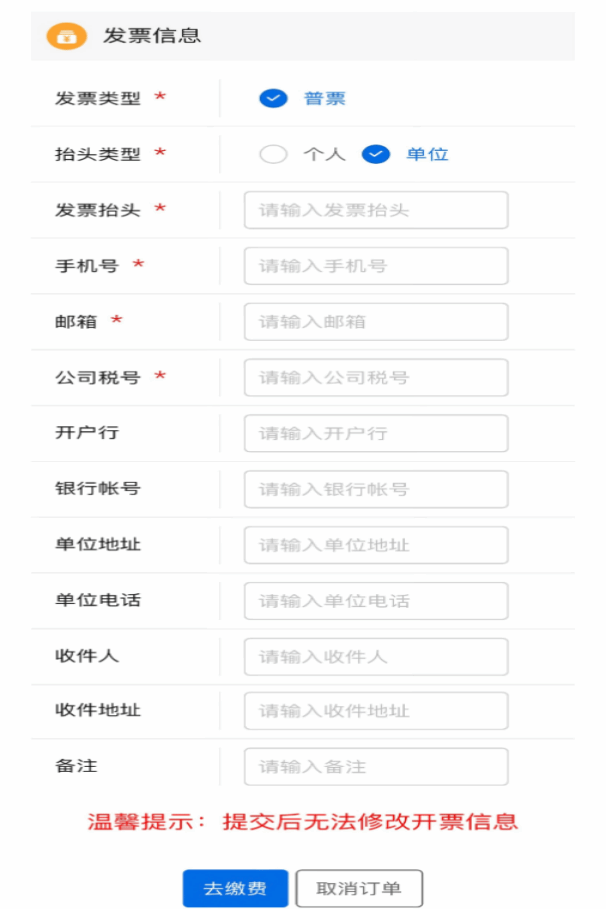Cancel the order with 取消订单

click(x=359, y=888)
